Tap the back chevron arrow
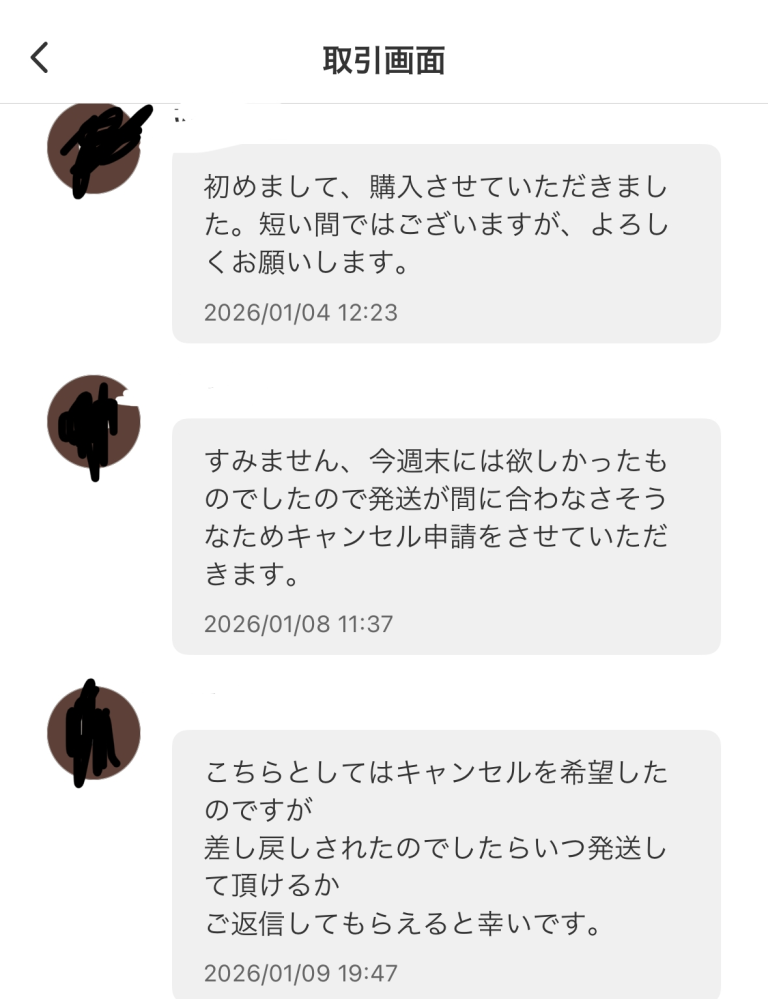Viewport: 768px width, 999px height. click(38, 57)
